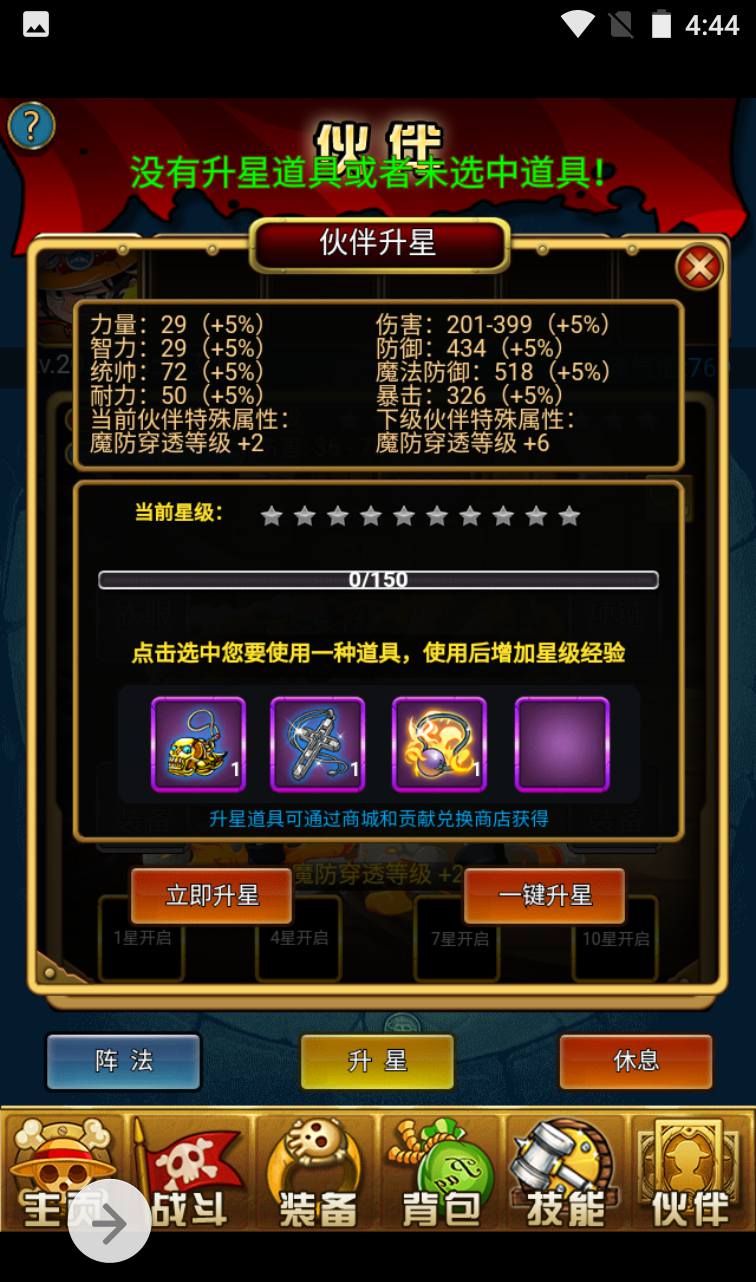Tap the 立即升星 button

click(x=212, y=895)
